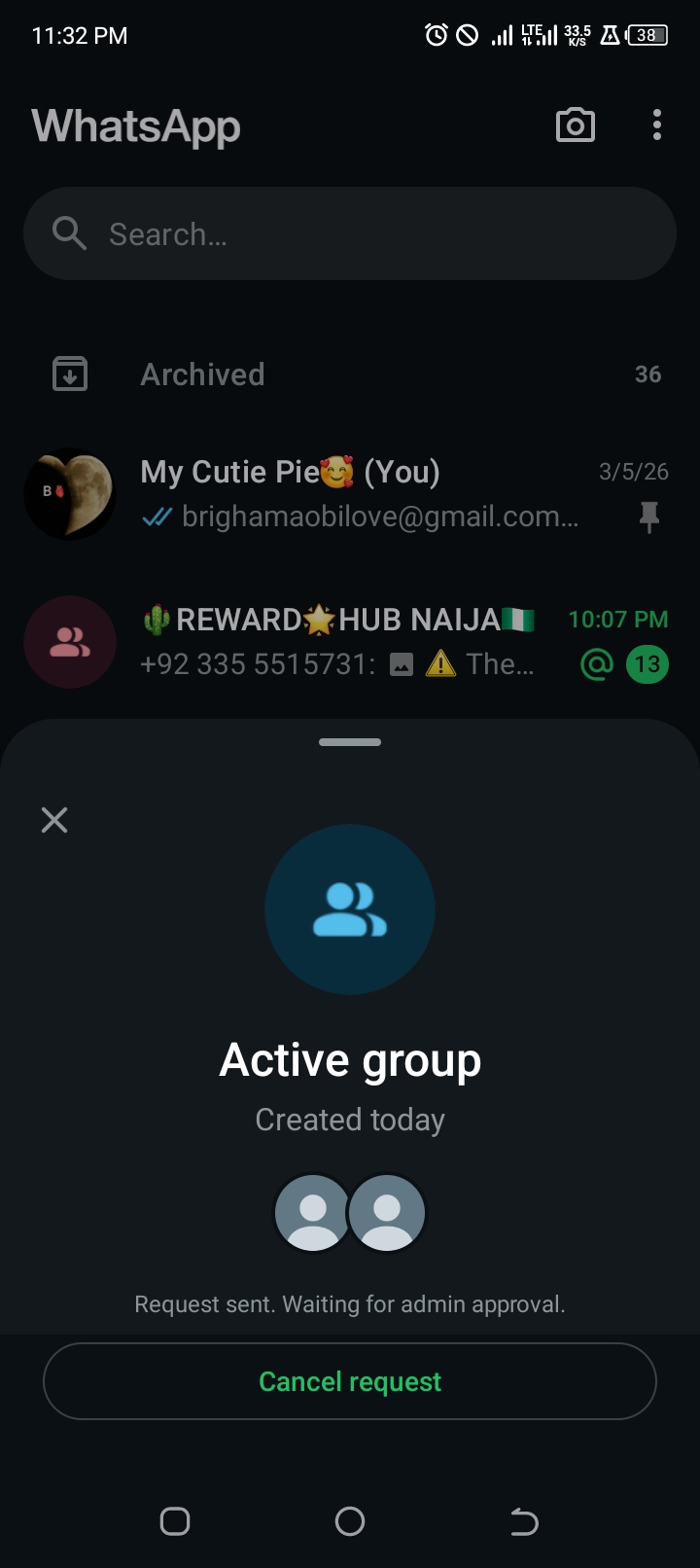Go back with the system back button

[x=524, y=1521]
